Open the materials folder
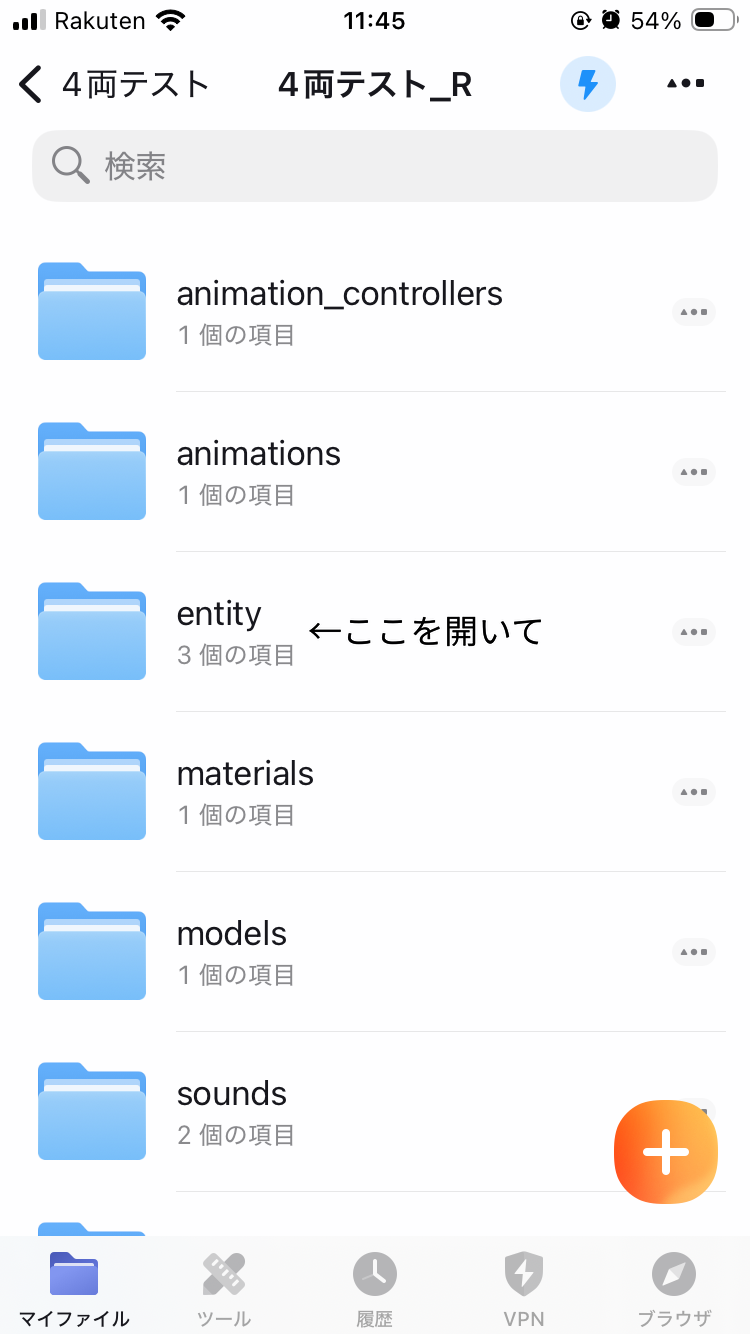 coord(245,791)
